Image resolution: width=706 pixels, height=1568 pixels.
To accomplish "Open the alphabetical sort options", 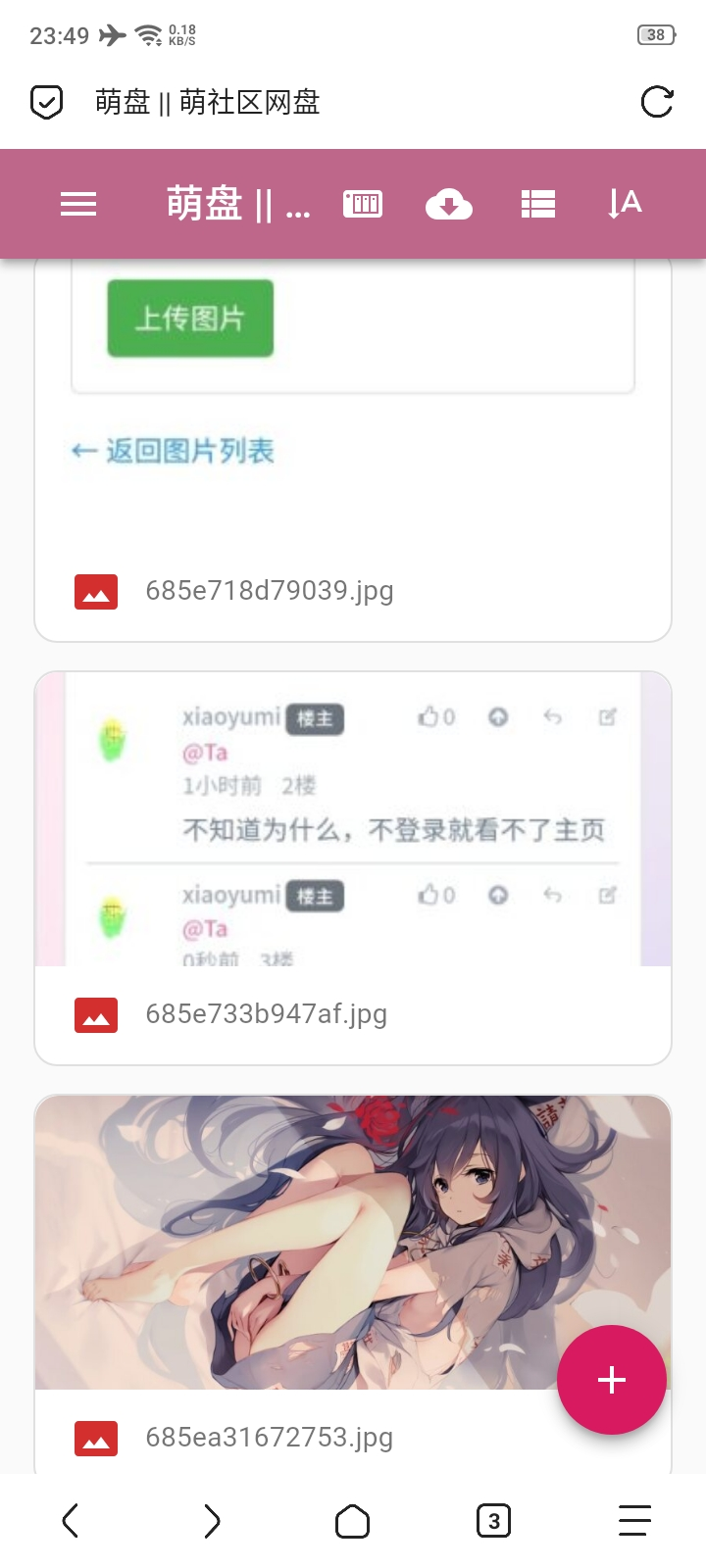I will (x=624, y=204).
